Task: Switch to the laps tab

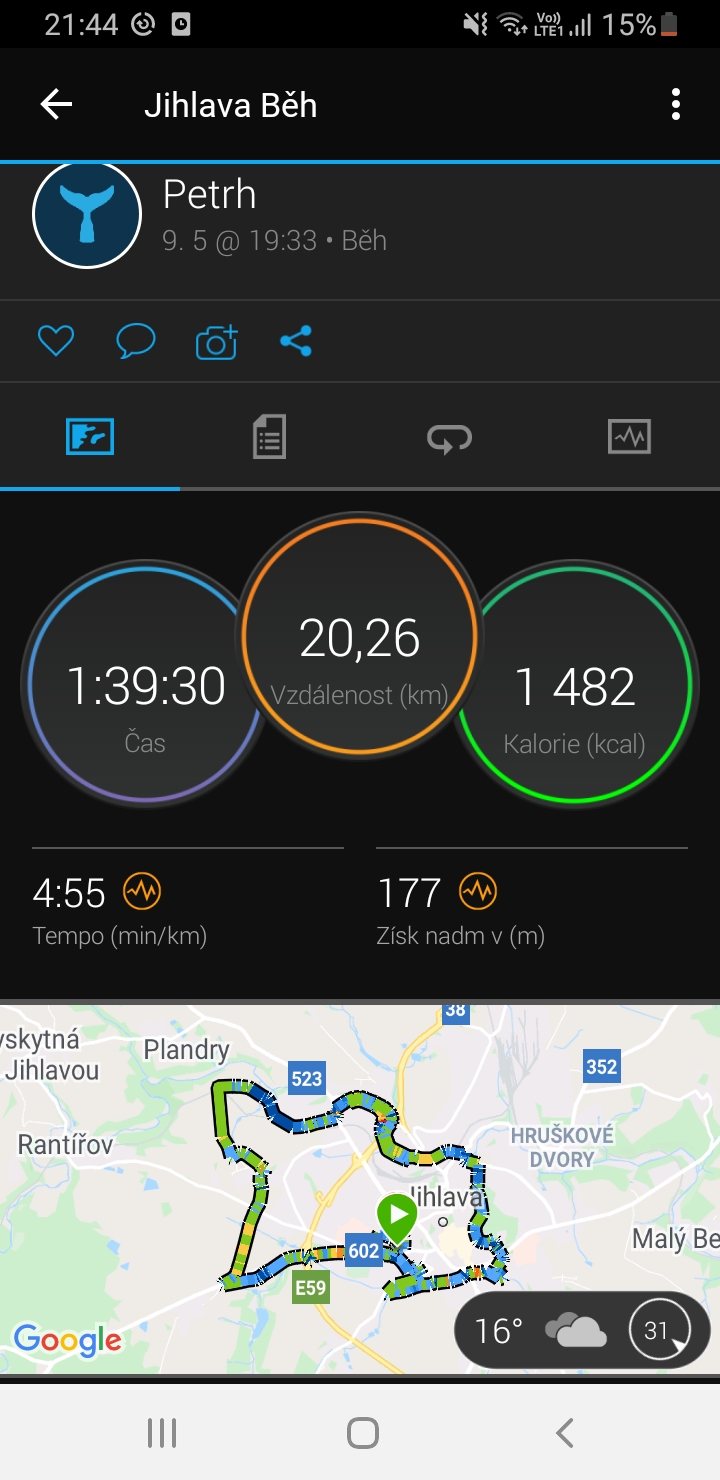Action: (x=449, y=437)
